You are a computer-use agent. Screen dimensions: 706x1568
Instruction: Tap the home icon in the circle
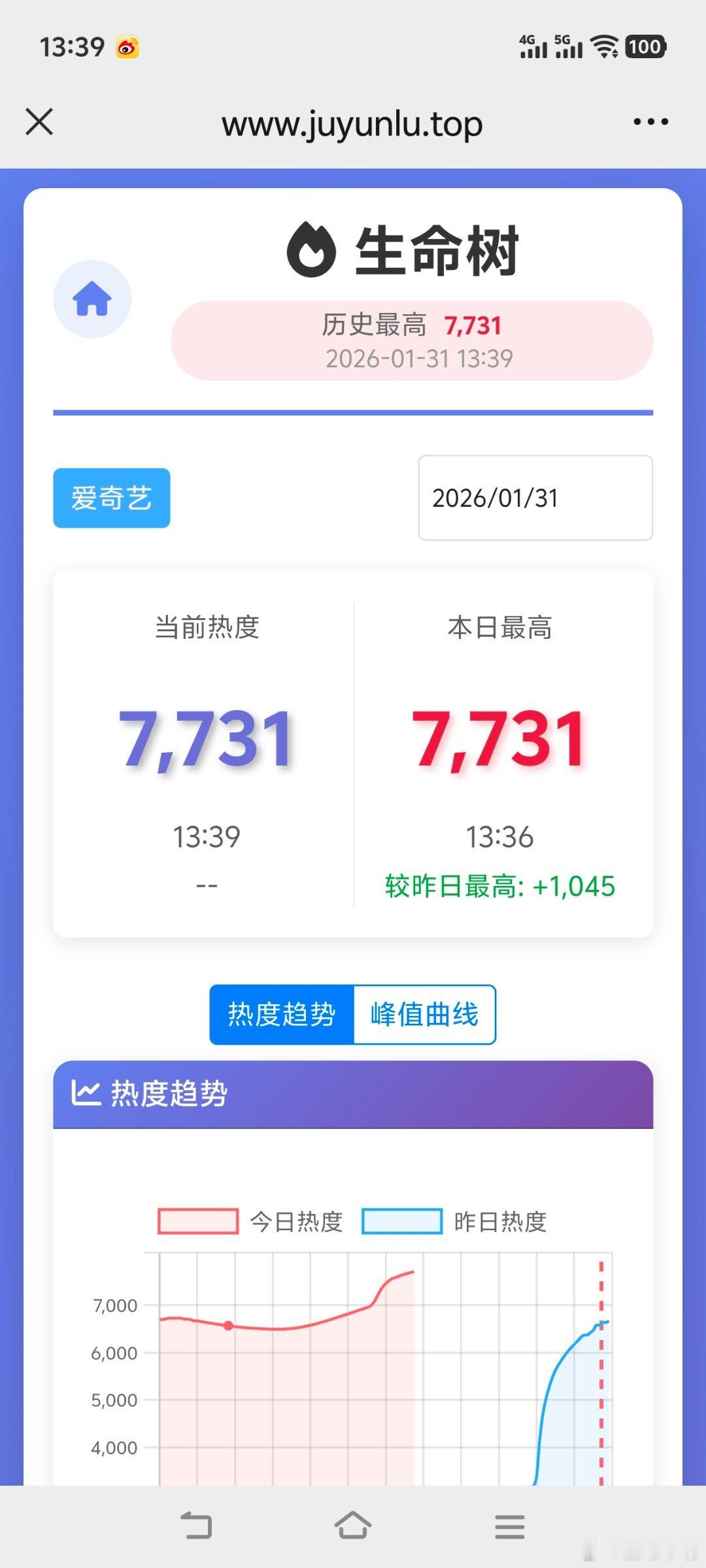(x=92, y=298)
